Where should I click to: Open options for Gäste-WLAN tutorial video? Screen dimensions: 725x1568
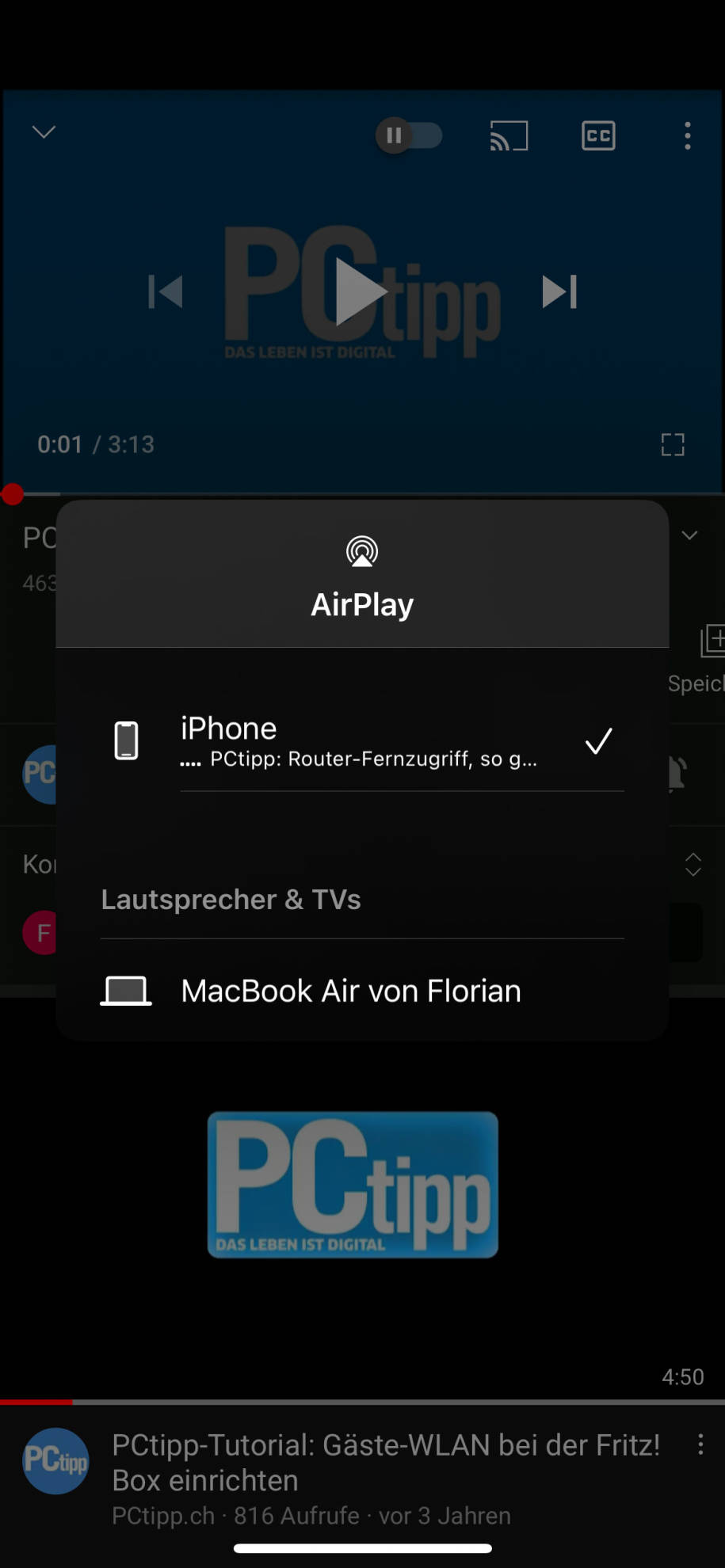pos(700,1444)
